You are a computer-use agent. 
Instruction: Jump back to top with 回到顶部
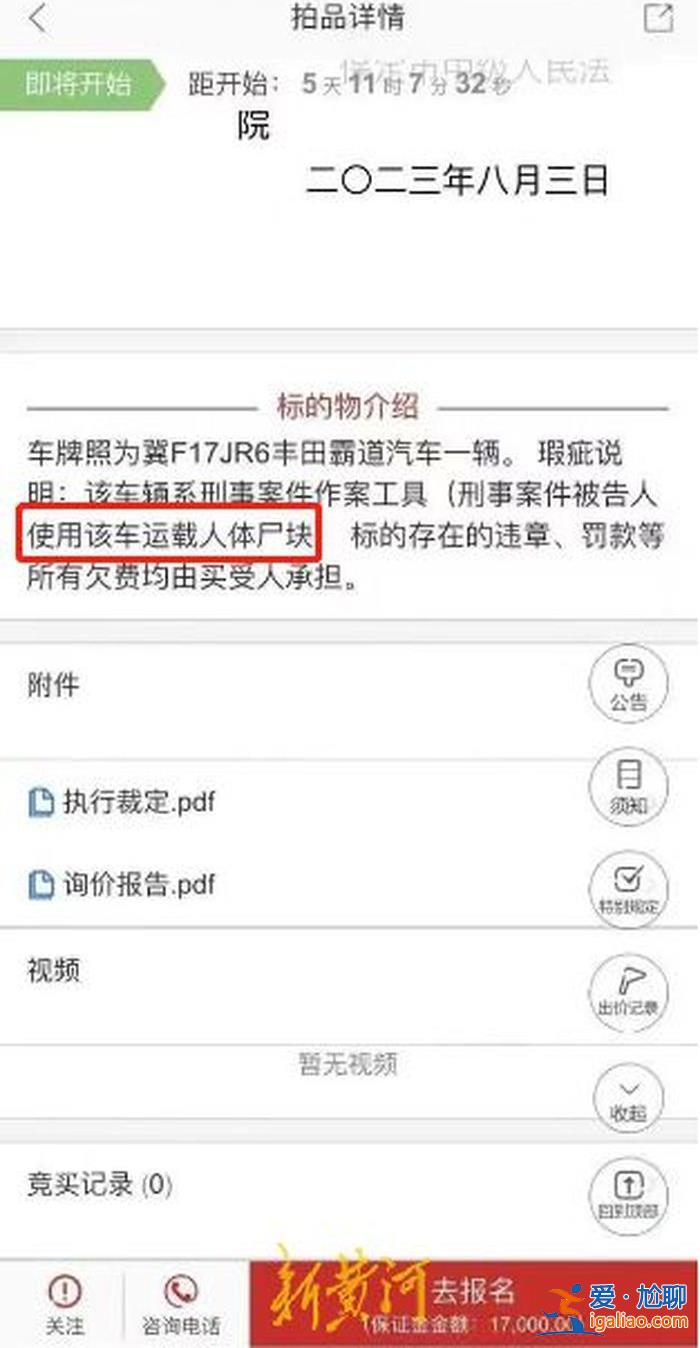(x=628, y=1195)
